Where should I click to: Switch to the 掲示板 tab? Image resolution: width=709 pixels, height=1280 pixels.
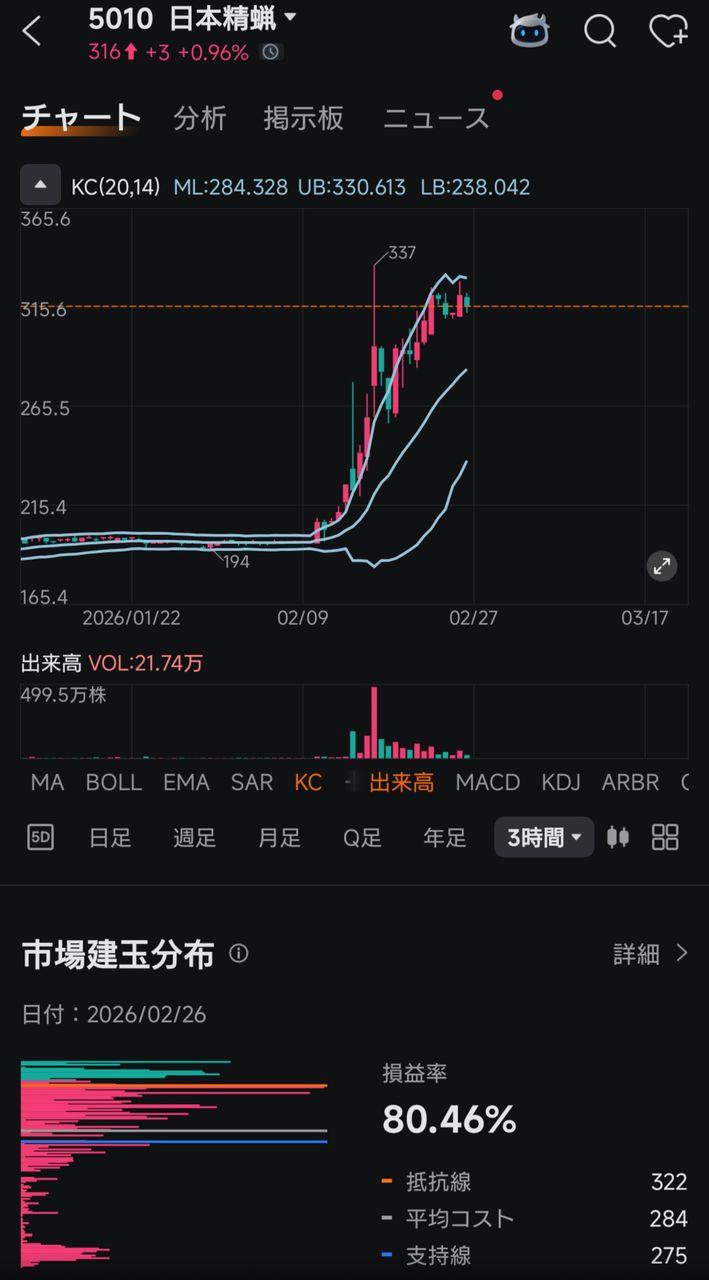pyautogui.click(x=303, y=118)
